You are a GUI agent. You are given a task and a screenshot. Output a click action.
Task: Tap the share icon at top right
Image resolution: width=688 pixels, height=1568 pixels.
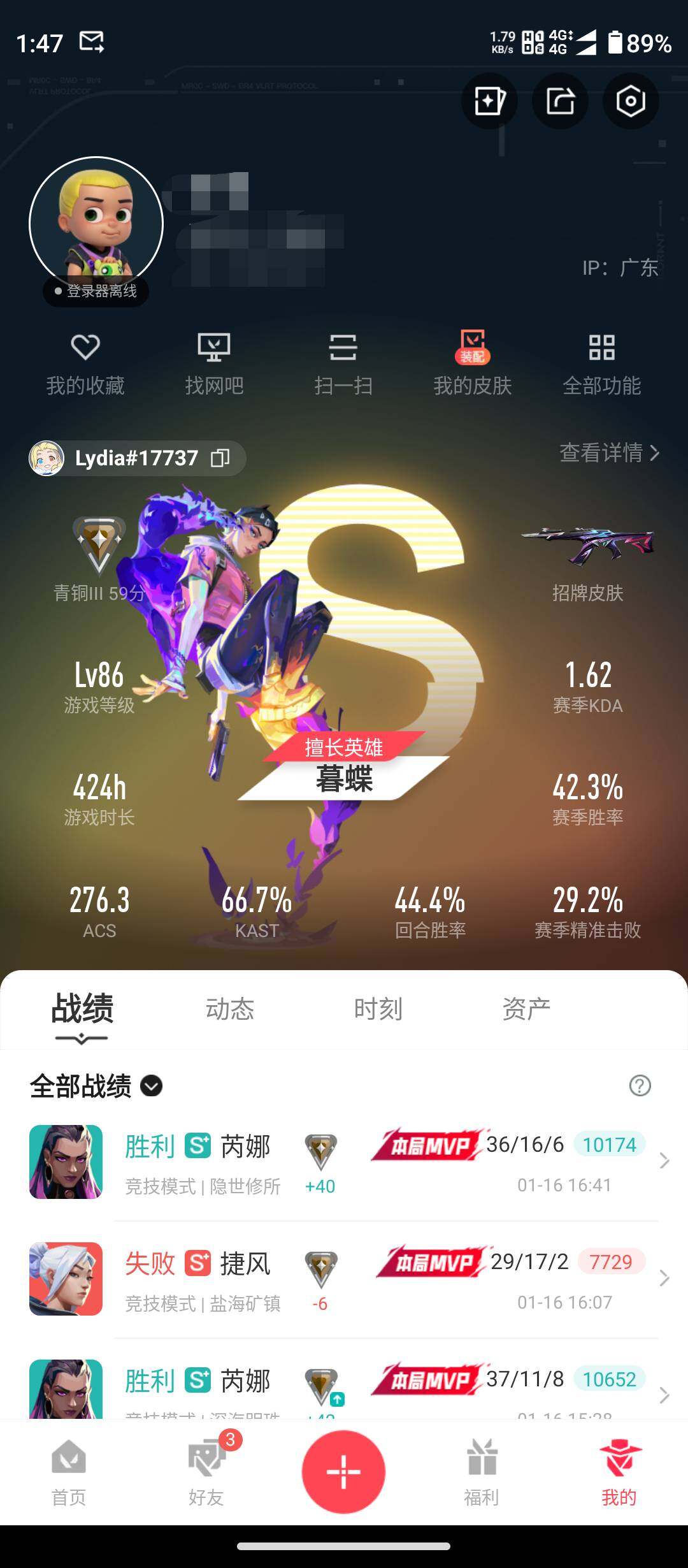click(559, 101)
